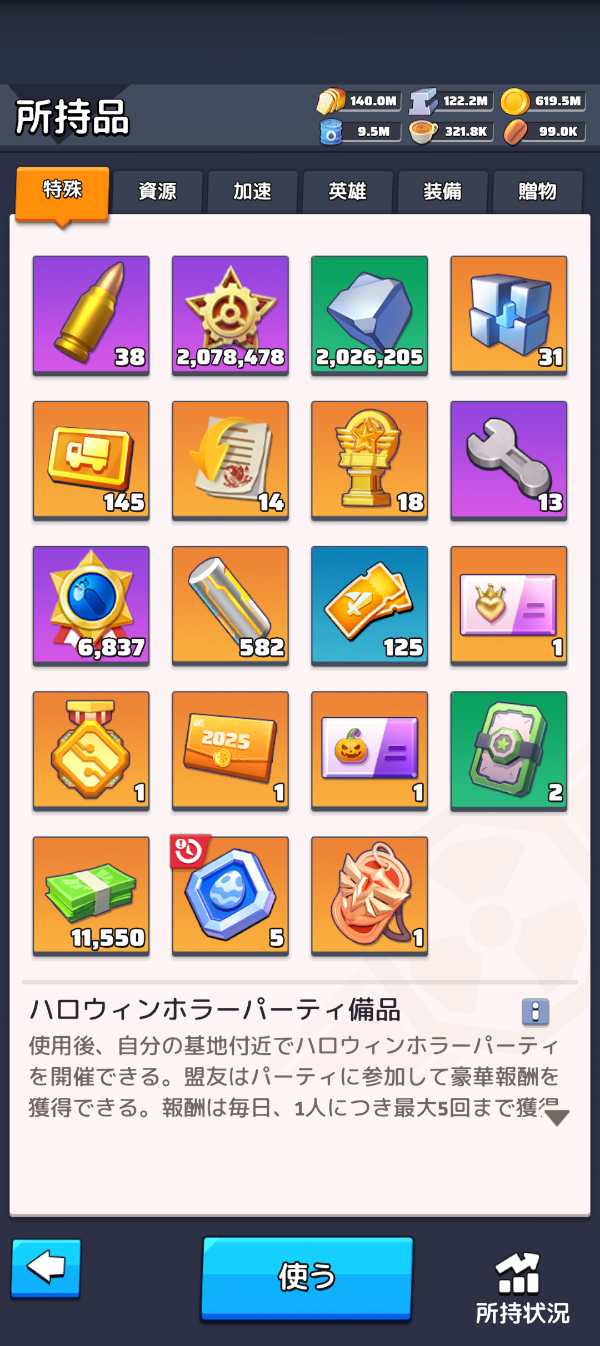Open the item info icon

pyautogui.click(x=535, y=1011)
